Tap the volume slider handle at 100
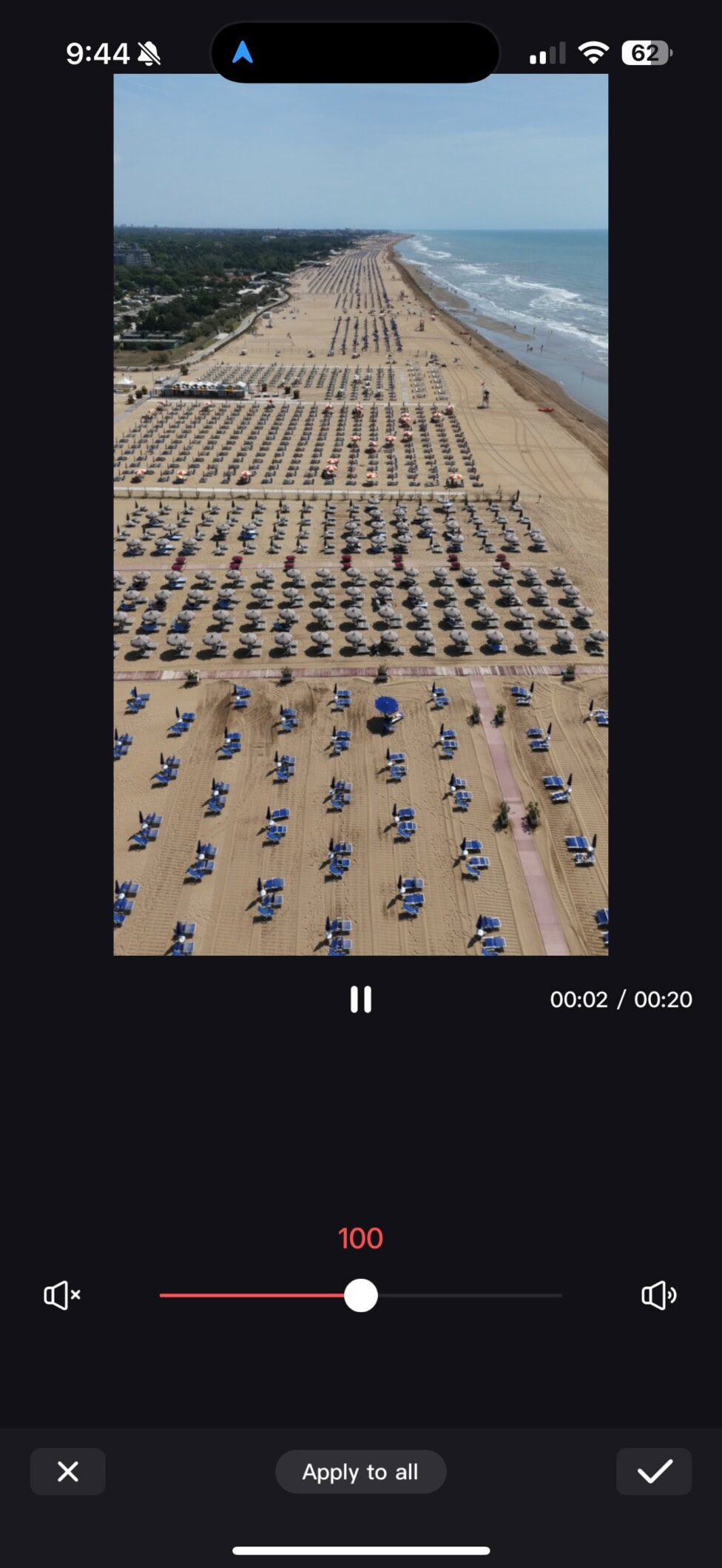This screenshot has width=722, height=1568. point(361,1295)
